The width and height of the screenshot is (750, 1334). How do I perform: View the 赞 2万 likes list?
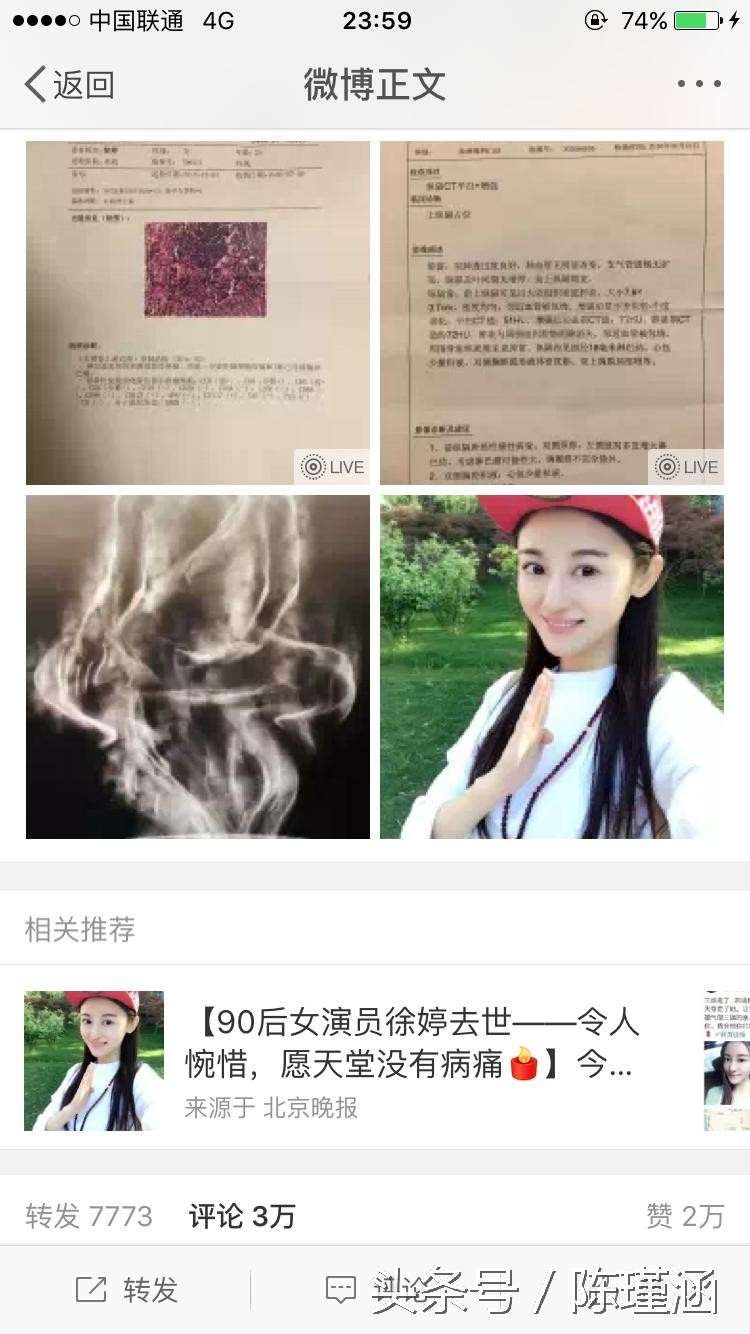[685, 1216]
